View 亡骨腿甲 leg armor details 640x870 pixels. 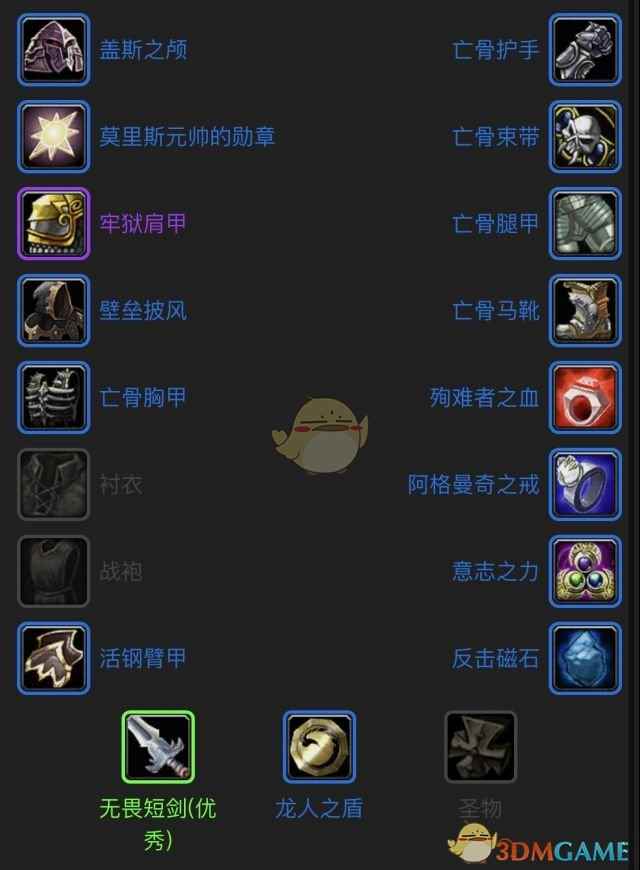coord(585,223)
